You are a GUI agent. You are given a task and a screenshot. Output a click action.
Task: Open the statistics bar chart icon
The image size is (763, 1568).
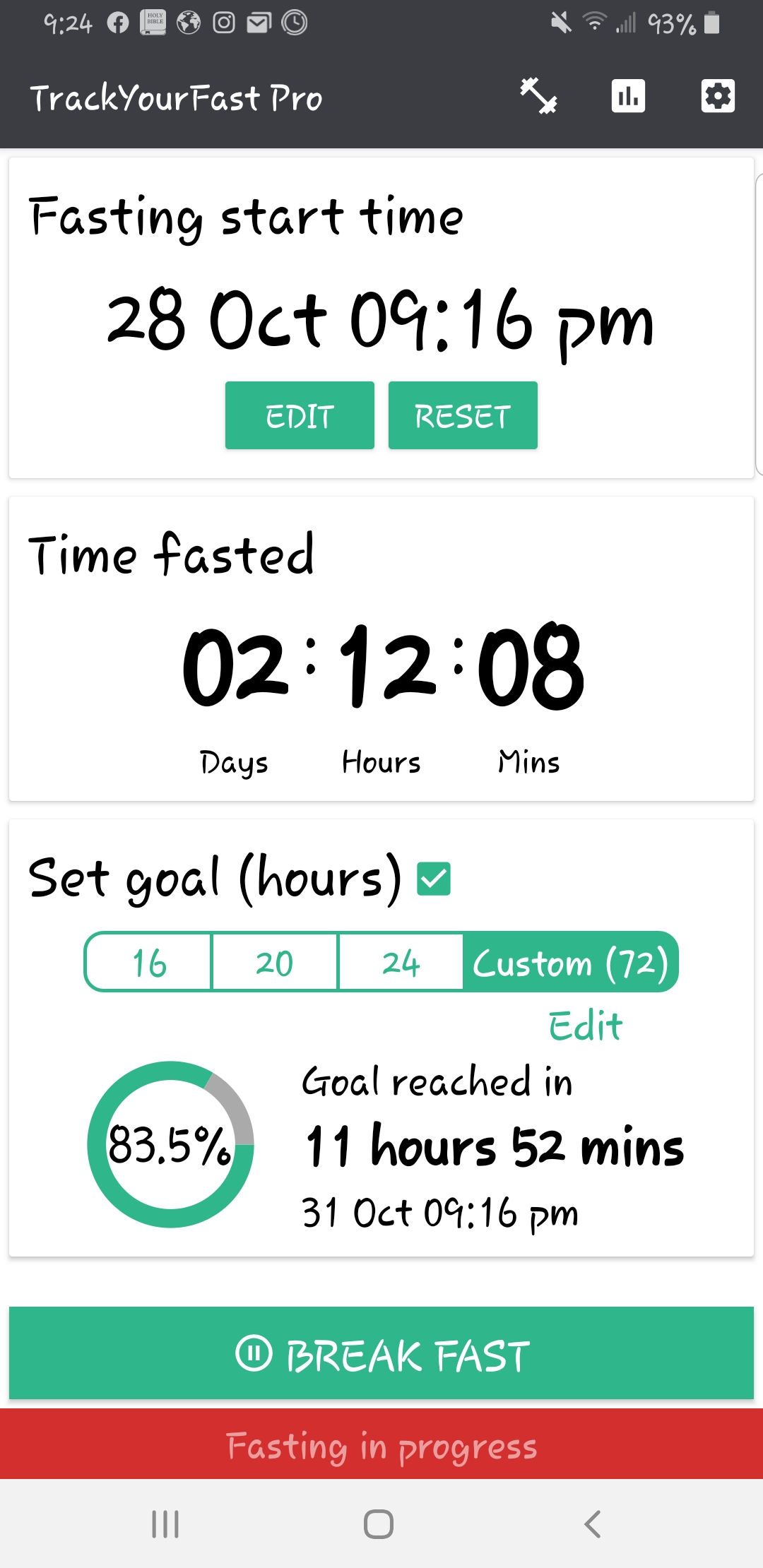coord(628,96)
